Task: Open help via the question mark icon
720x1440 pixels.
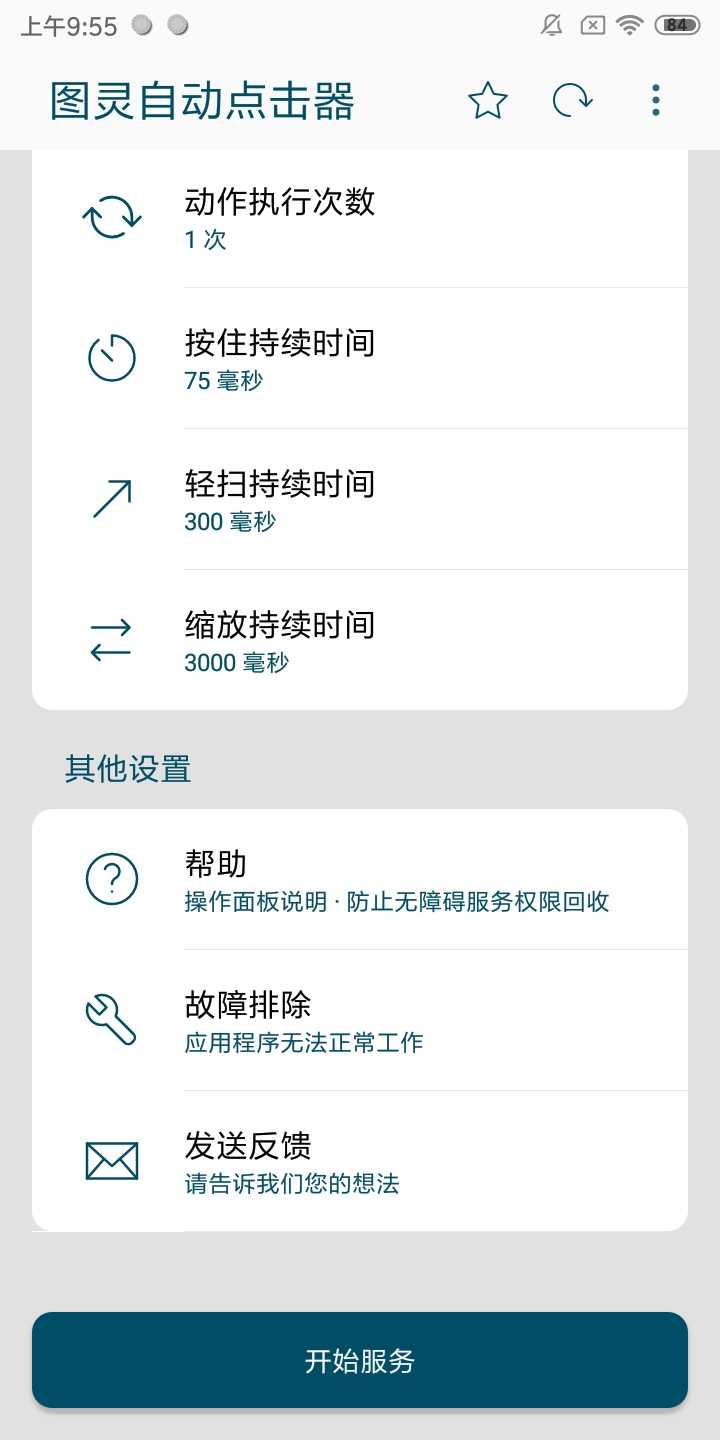Action: (110, 876)
